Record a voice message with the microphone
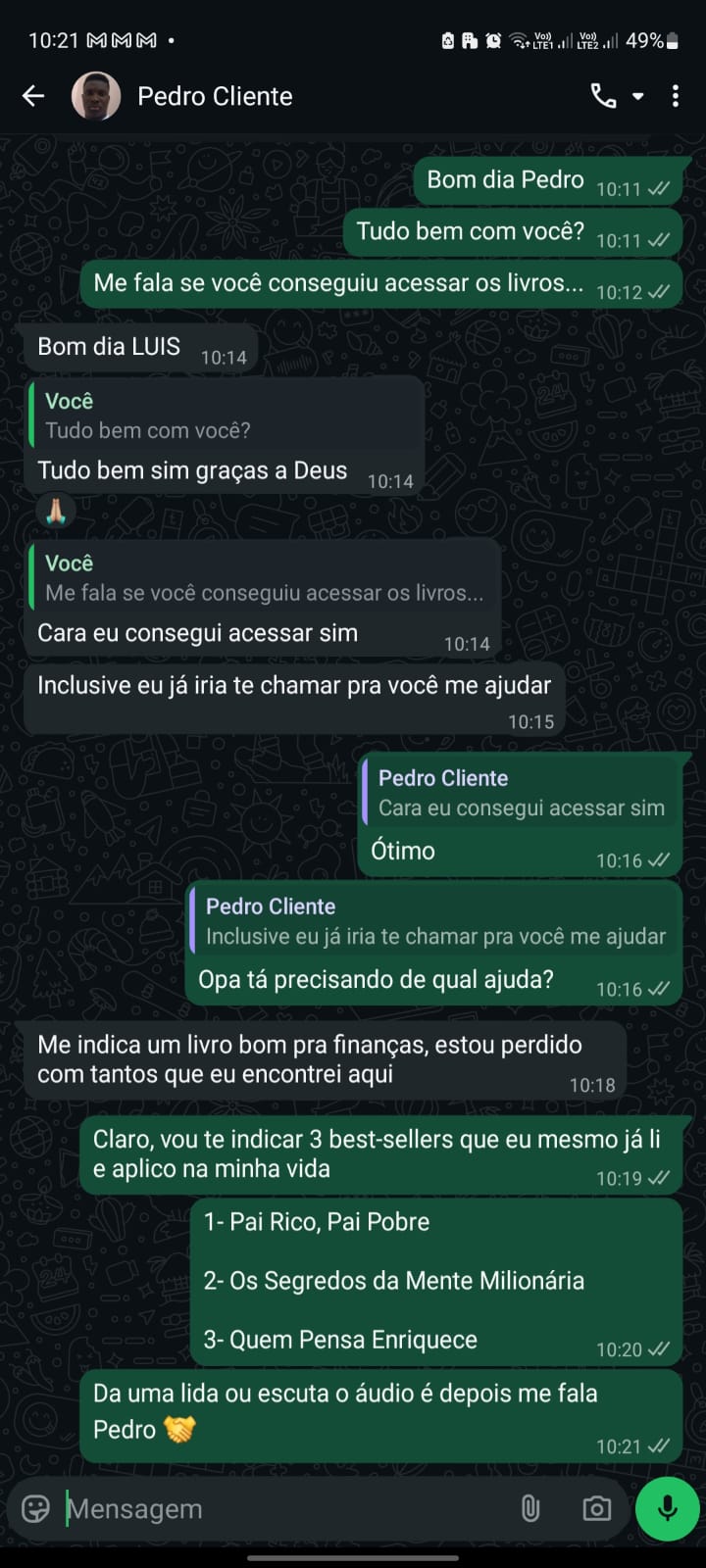This screenshot has height=1568, width=706. [667, 1508]
